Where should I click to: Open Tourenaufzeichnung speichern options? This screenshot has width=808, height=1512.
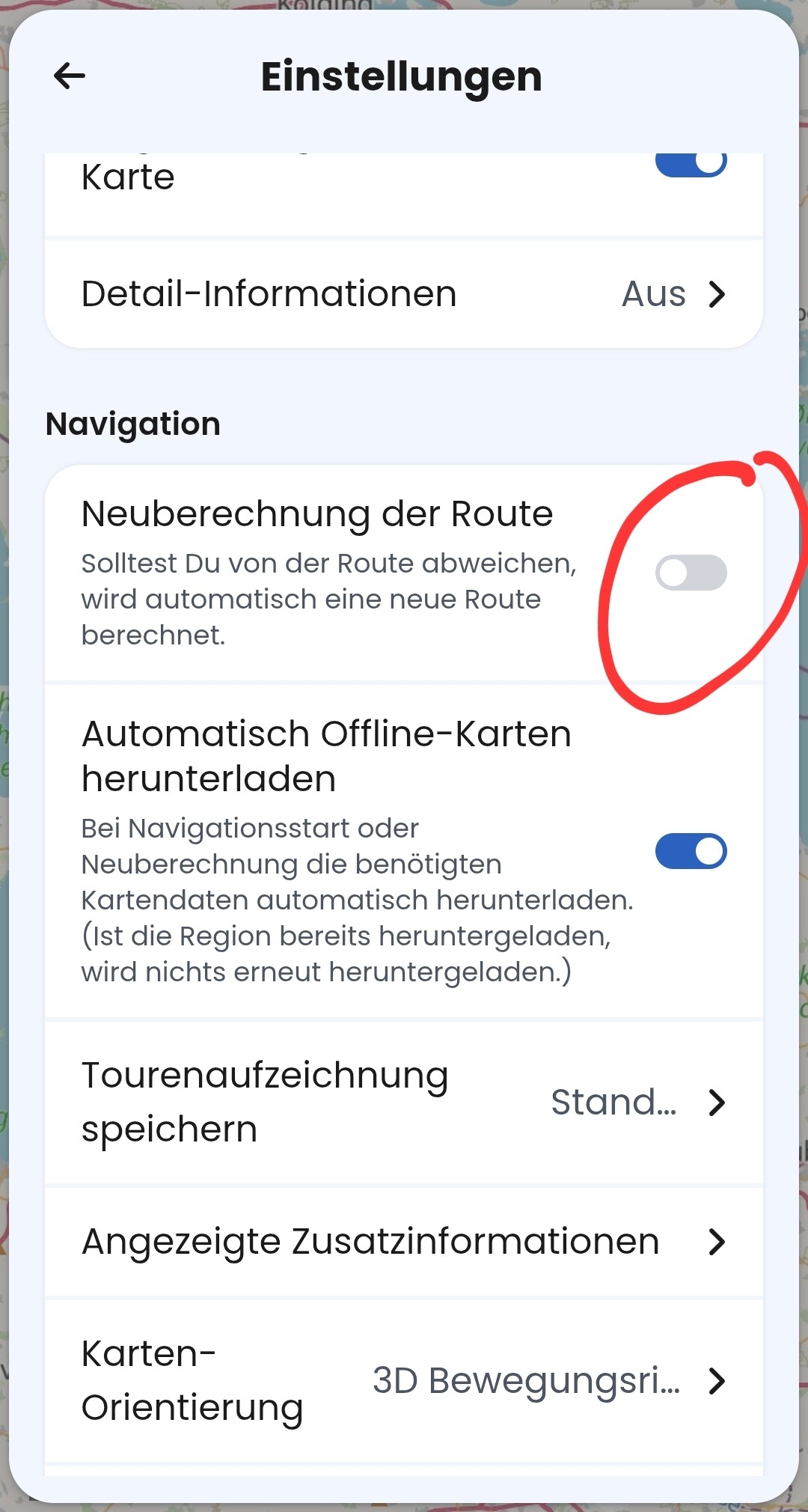tap(404, 1102)
